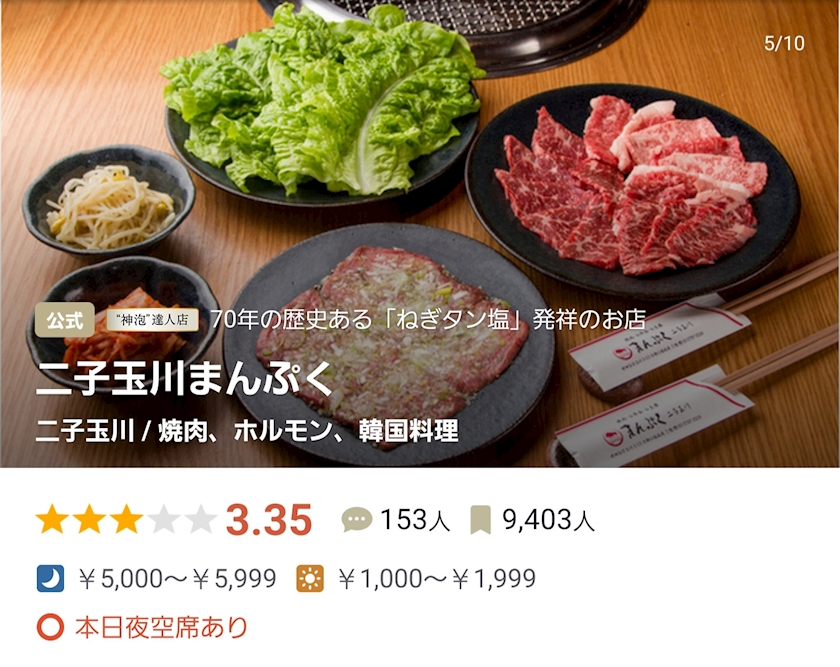Screen dimensions: 840x667
Task: Open the 二子玉川まんぷく restaurant card
Action: coord(184,379)
